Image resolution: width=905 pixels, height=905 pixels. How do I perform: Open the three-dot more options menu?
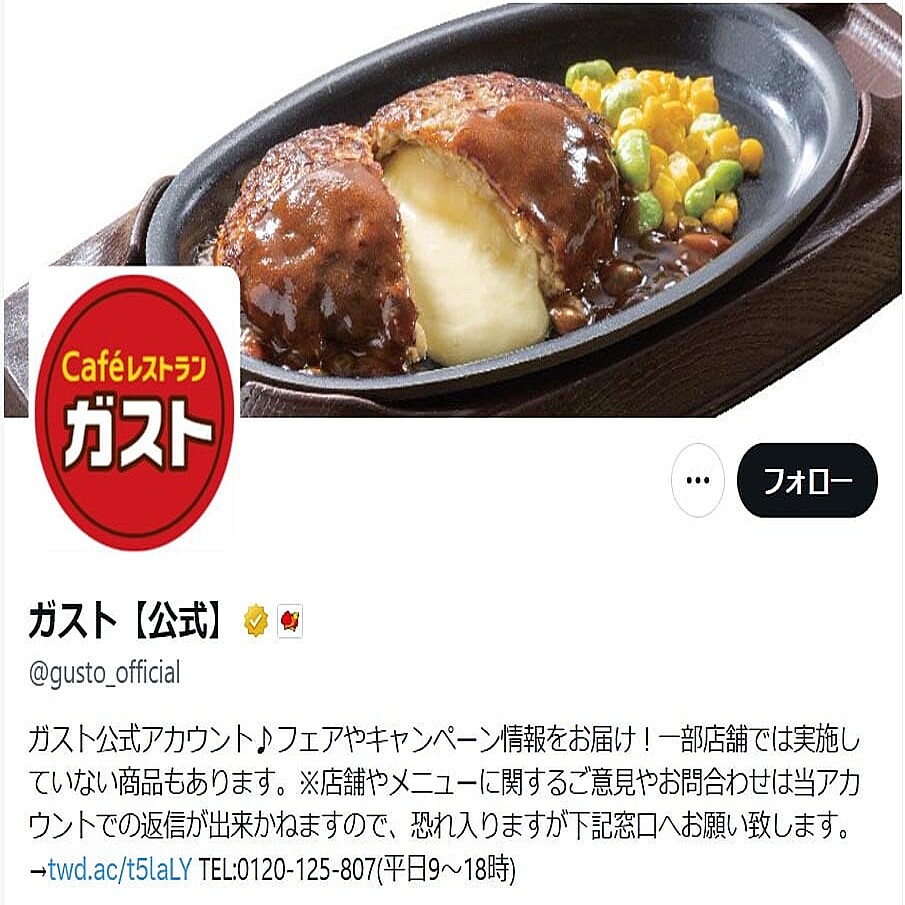[697, 480]
